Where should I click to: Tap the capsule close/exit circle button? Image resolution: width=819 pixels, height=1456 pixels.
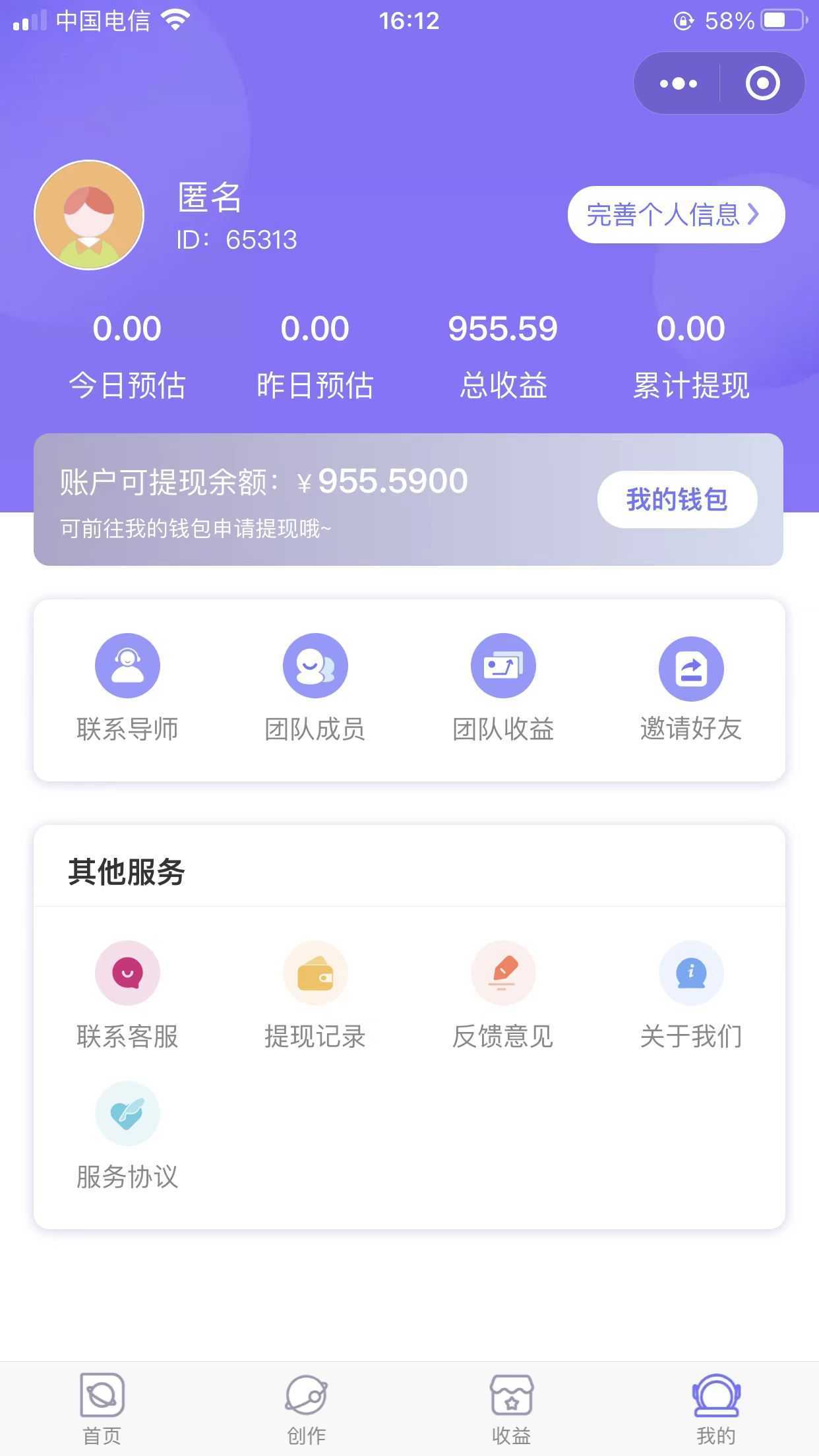coord(762,84)
